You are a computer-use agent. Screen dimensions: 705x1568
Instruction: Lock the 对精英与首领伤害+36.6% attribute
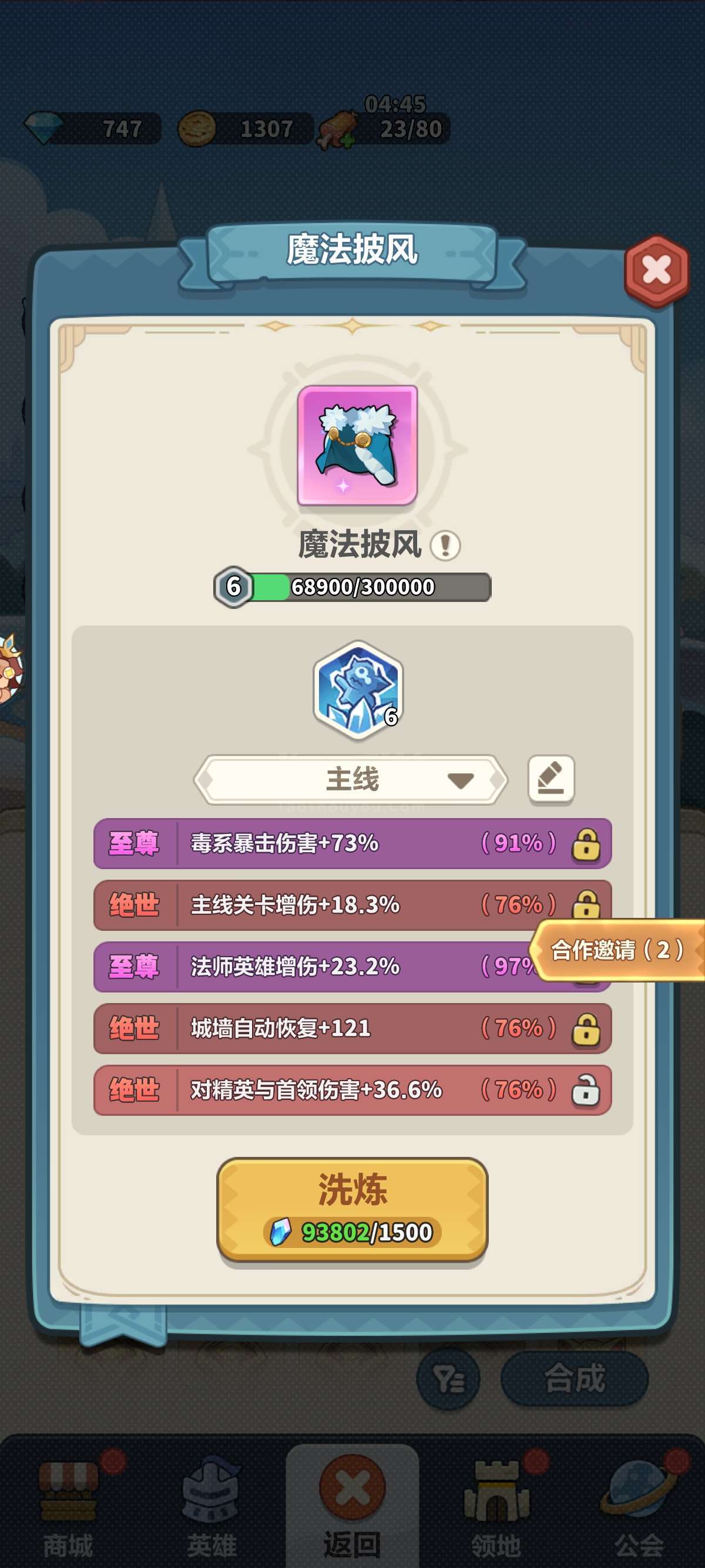coord(586,1090)
